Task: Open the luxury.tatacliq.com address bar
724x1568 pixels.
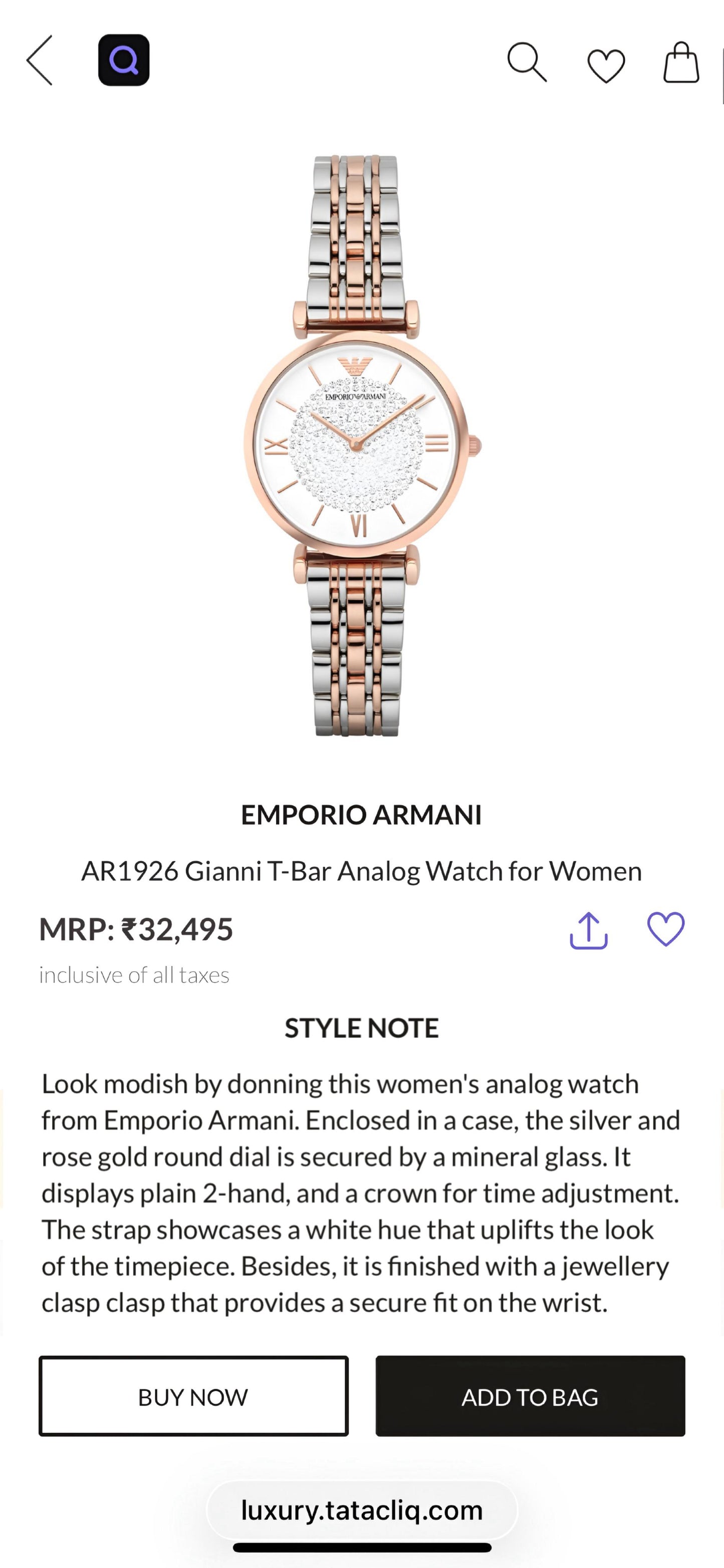Action: [x=362, y=1508]
